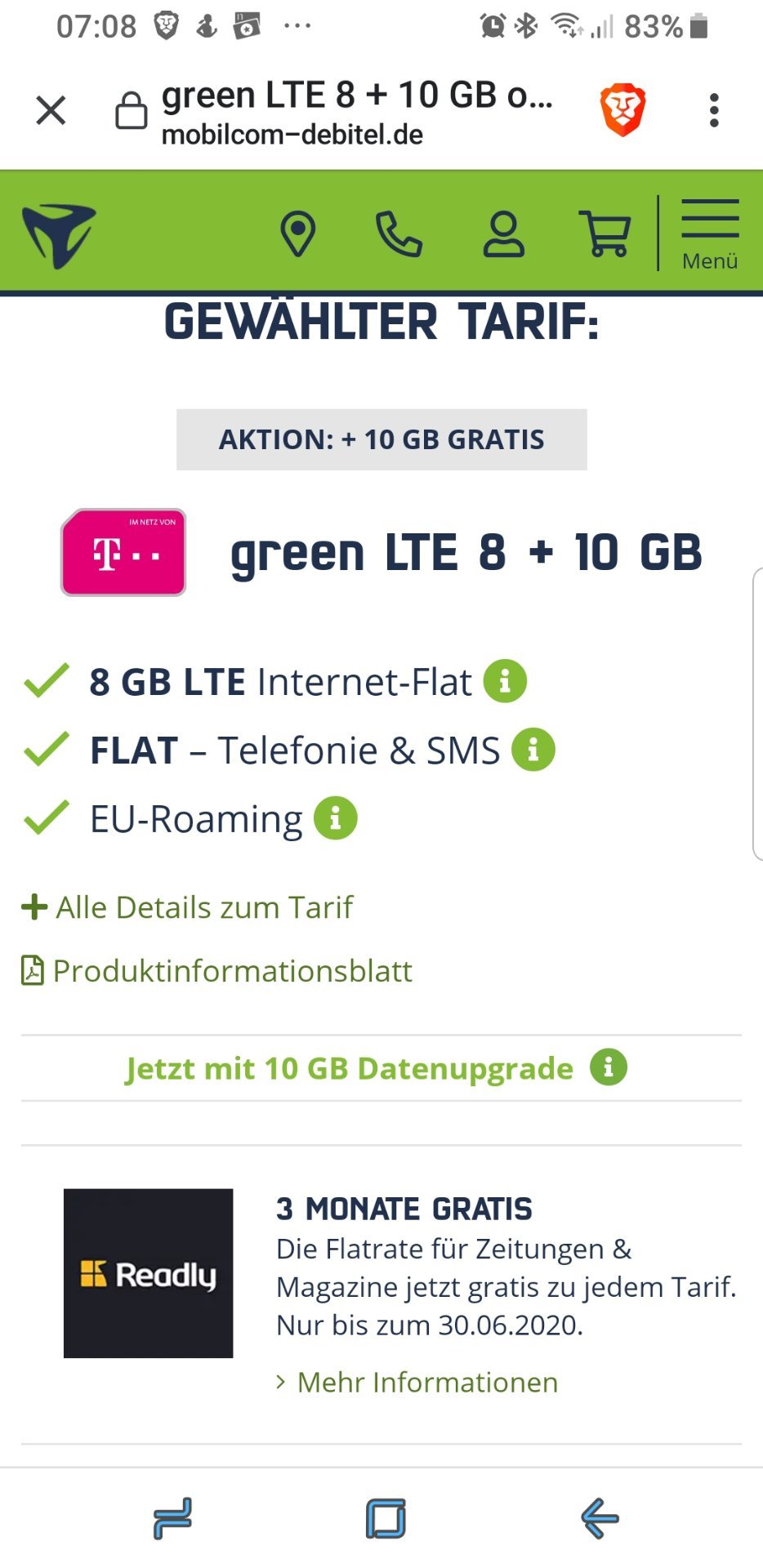This screenshot has height=1568, width=763.
Task: Go to home screen via navigation bar
Action: tap(386, 1518)
